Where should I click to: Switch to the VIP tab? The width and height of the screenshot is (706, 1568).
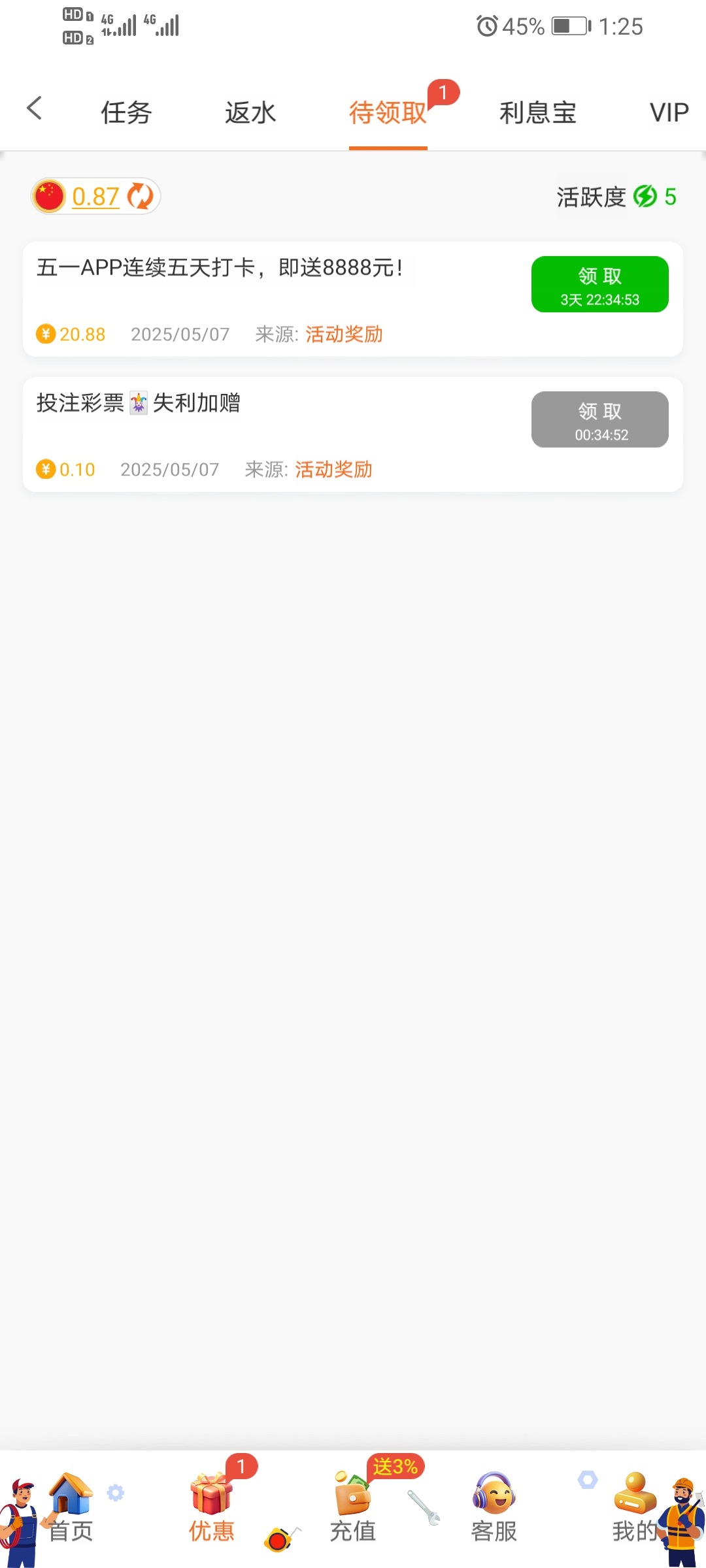pos(669,112)
